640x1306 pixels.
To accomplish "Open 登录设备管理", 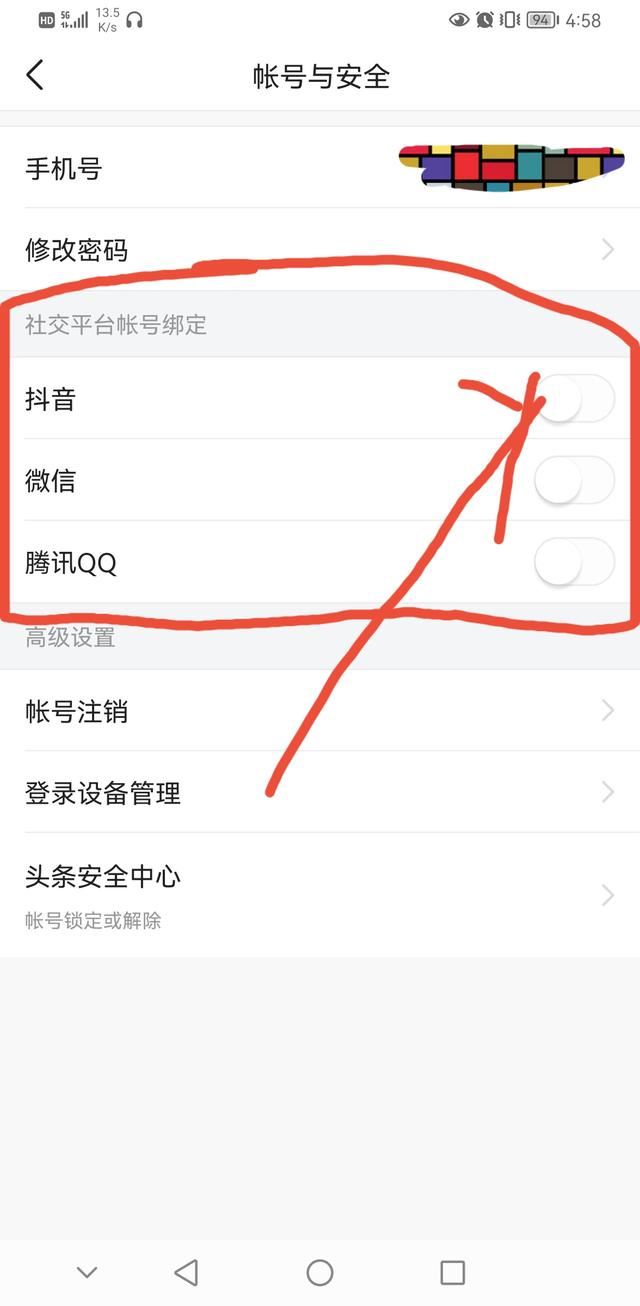I will pos(320,793).
